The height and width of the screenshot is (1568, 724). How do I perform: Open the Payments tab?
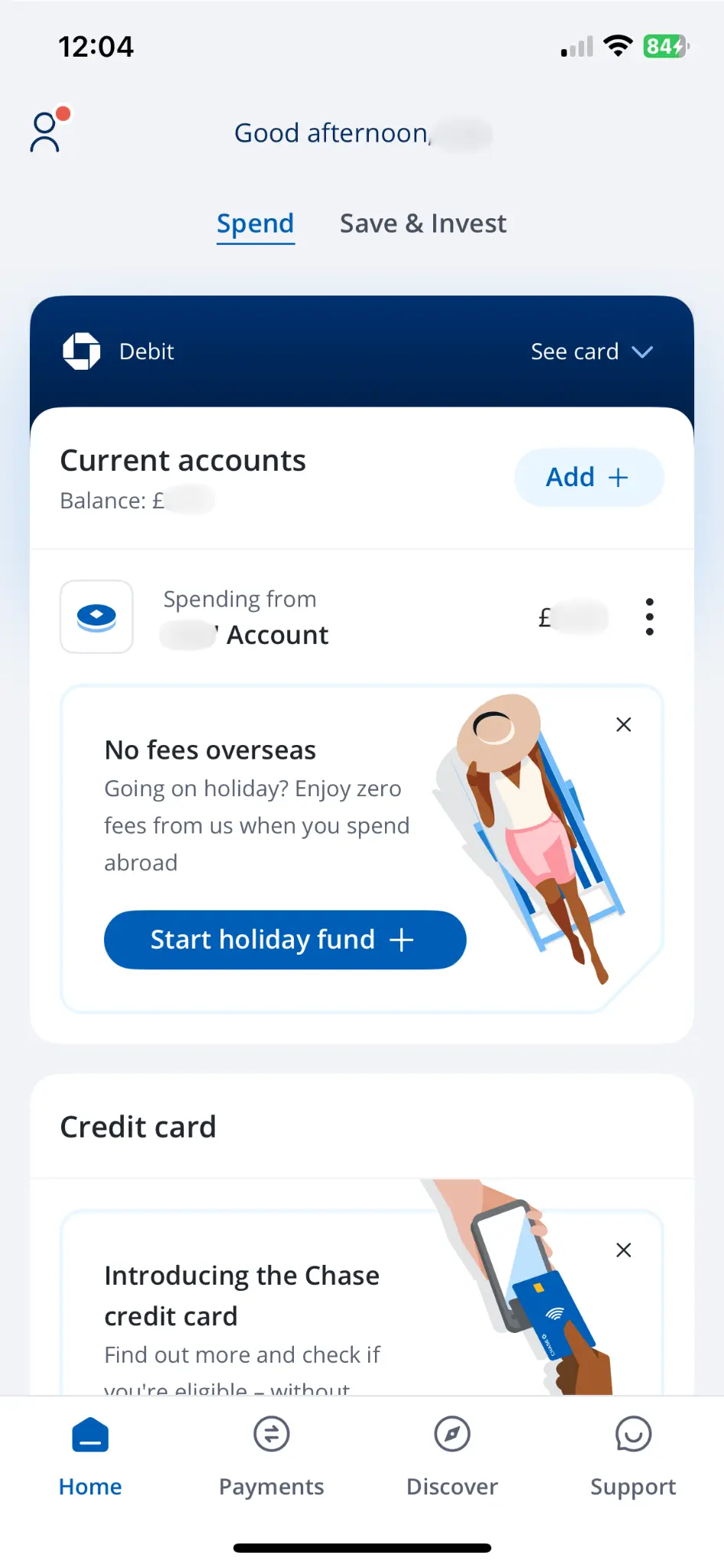pos(271,1455)
